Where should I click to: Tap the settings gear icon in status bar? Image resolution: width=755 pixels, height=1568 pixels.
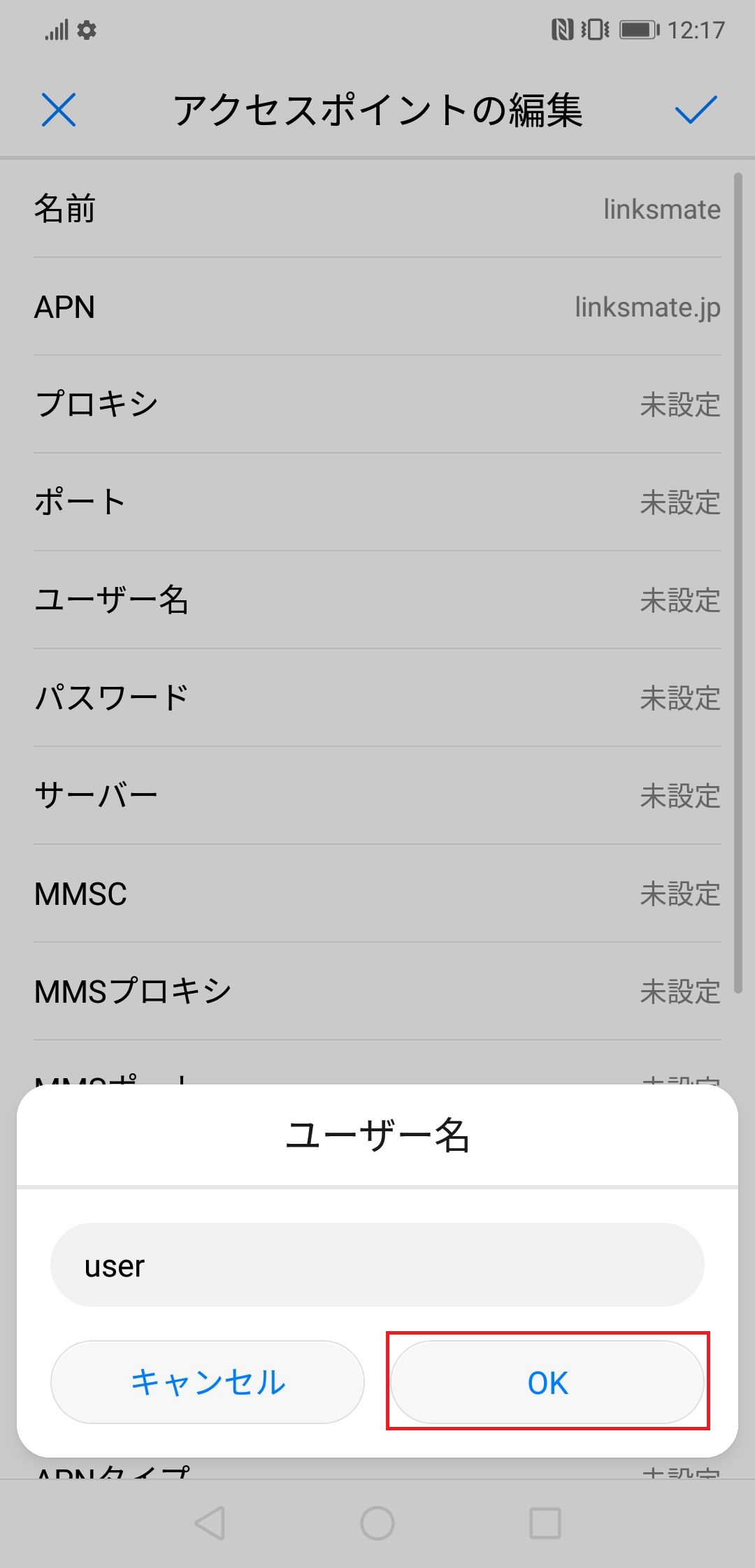[85, 30]
